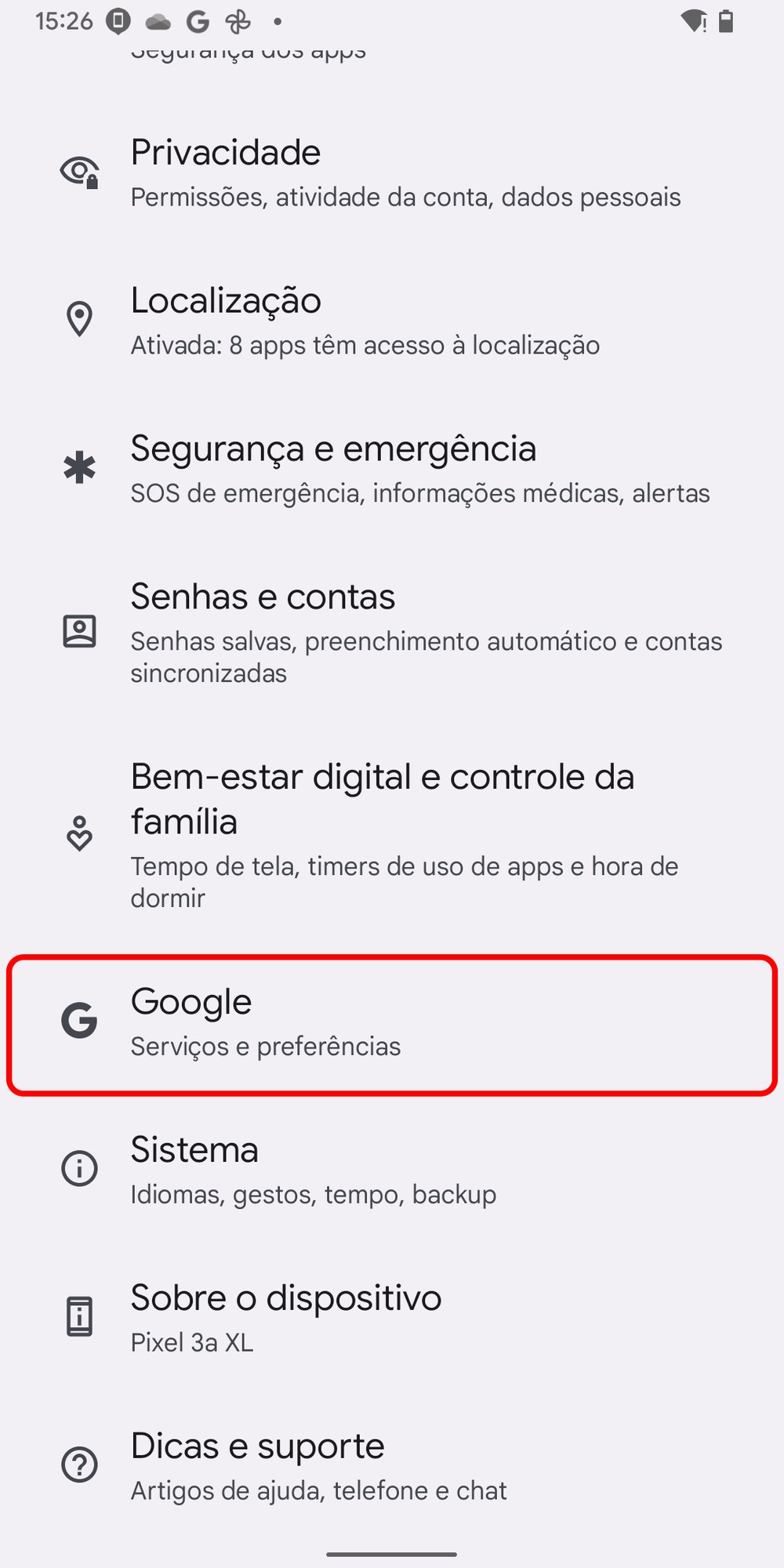Go to Segurança e emergência
The height and width of the screenshot is (1568, 784).
click(x=392, y=469)
